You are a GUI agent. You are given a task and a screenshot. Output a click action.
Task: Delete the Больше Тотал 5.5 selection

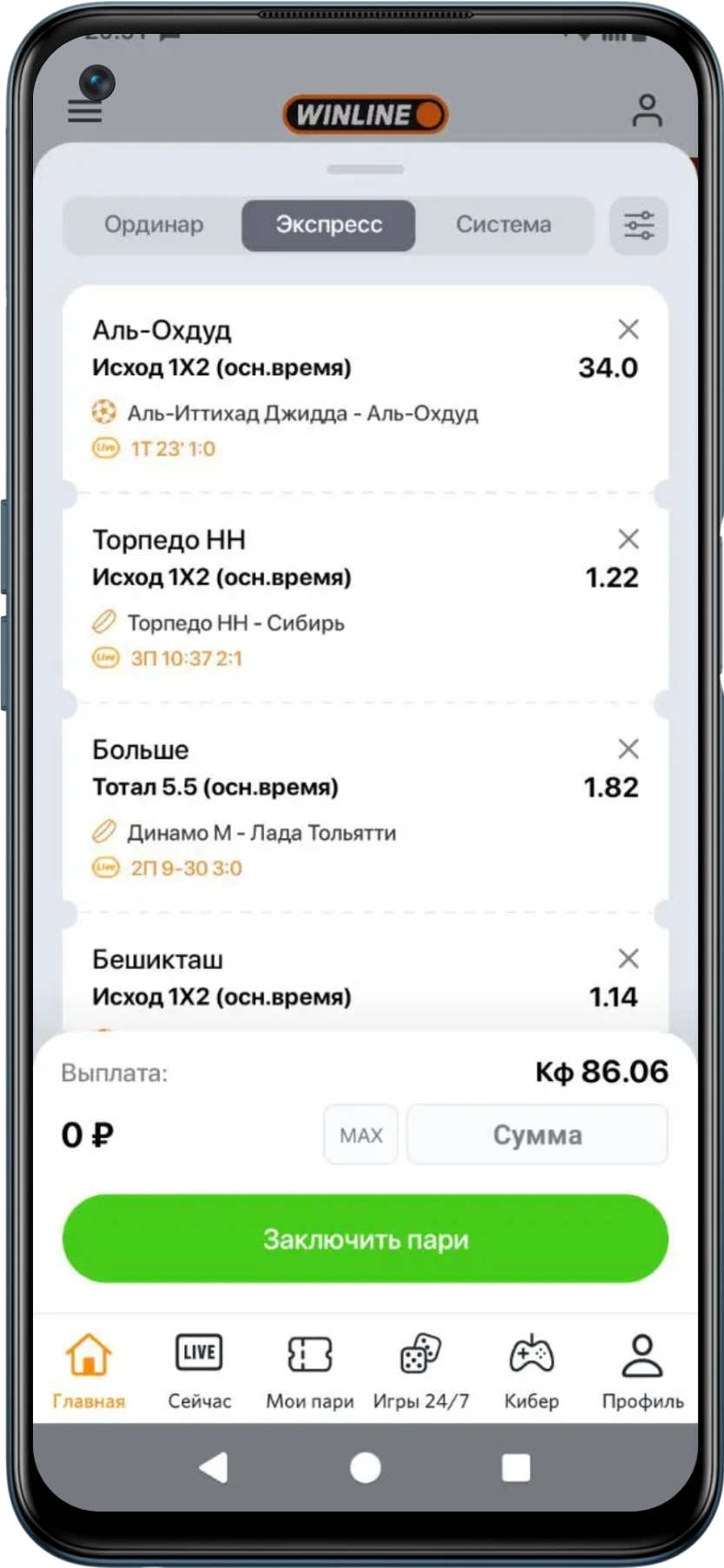[629, 748]
